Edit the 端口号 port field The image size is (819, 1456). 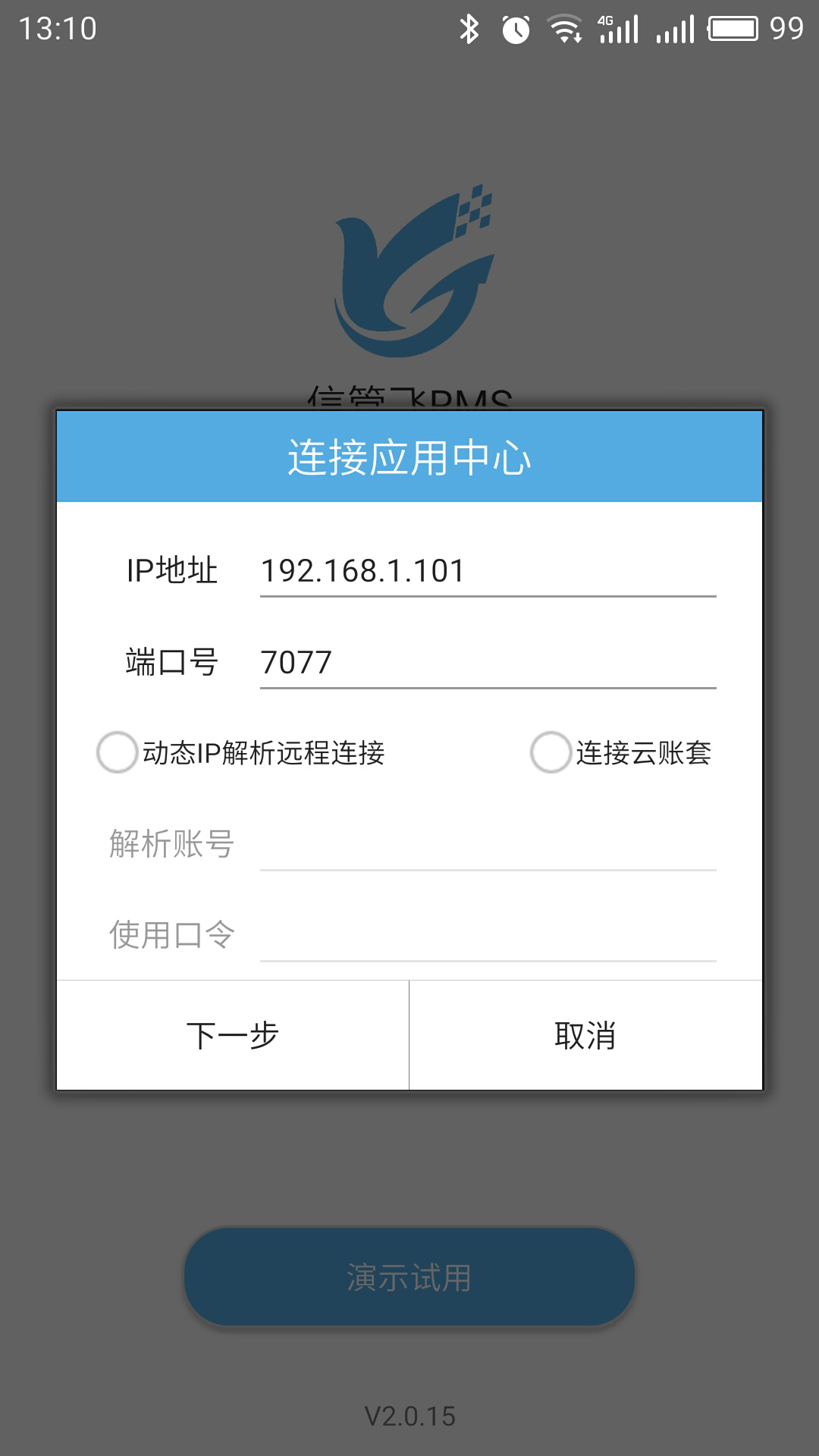(x=488, y=663)
